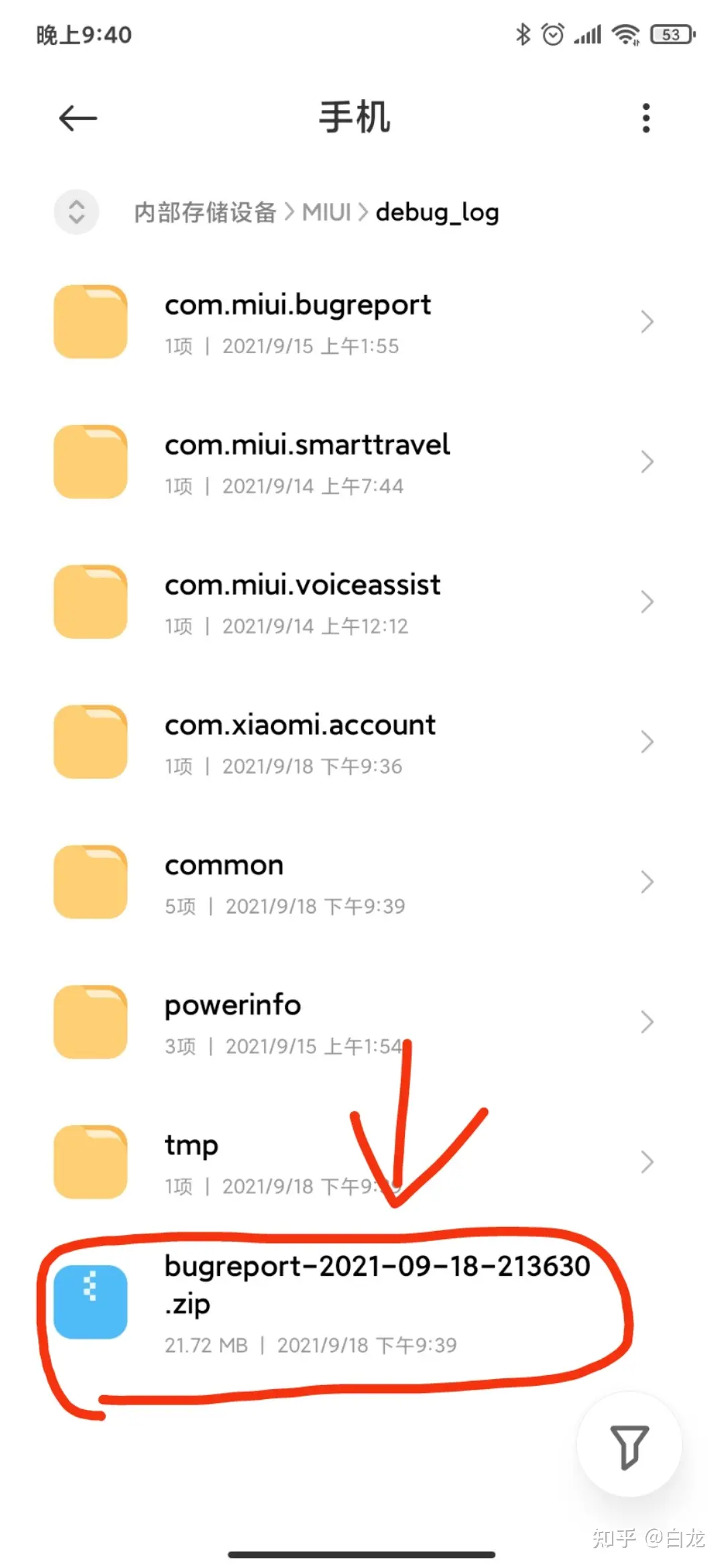The height and width of the screenshot is (1568, 724).
Task: Open the com.miui.bugreport folder
Action: coord(335,322)
